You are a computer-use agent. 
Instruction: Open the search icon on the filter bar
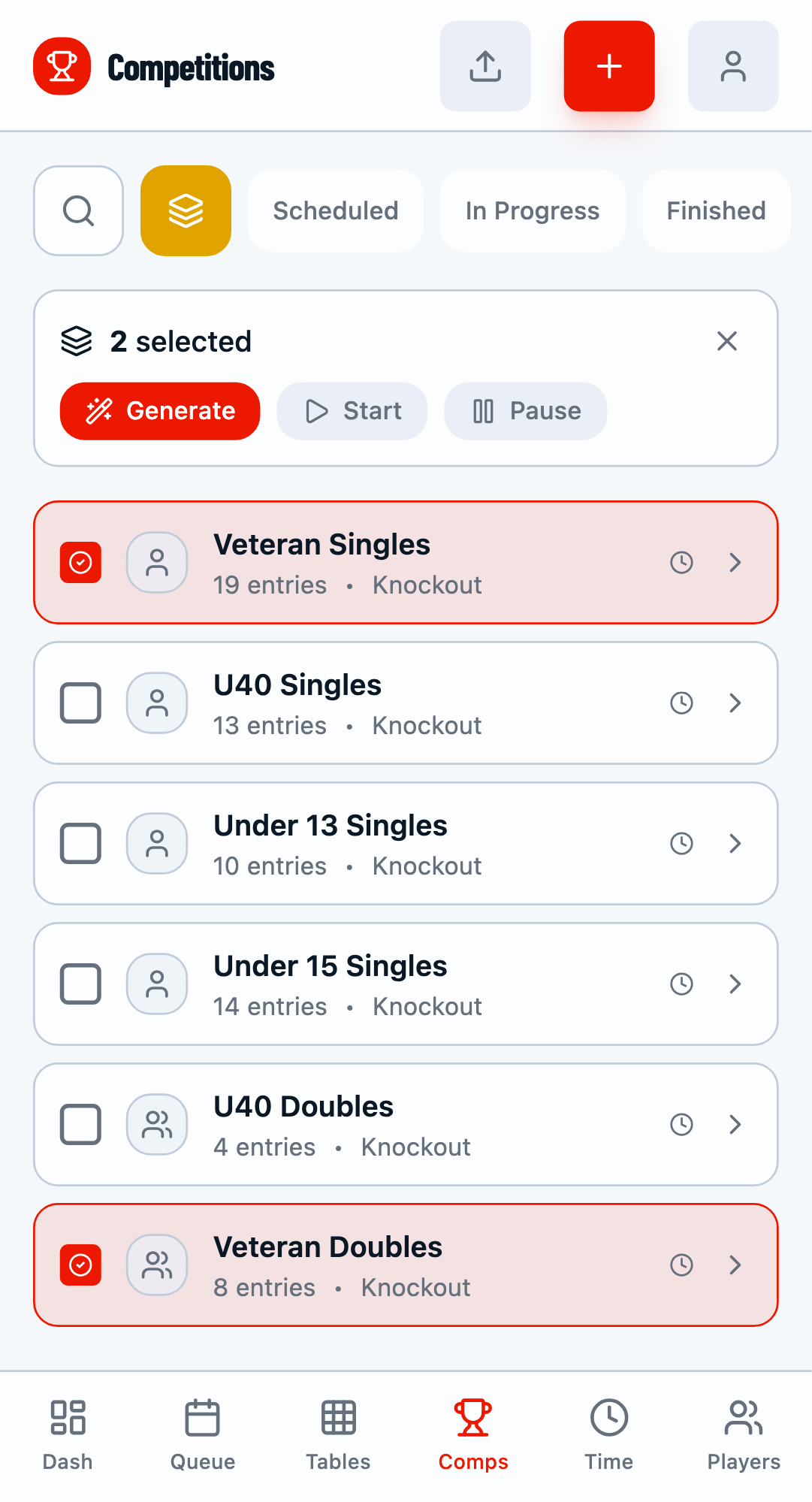[78, 210]
